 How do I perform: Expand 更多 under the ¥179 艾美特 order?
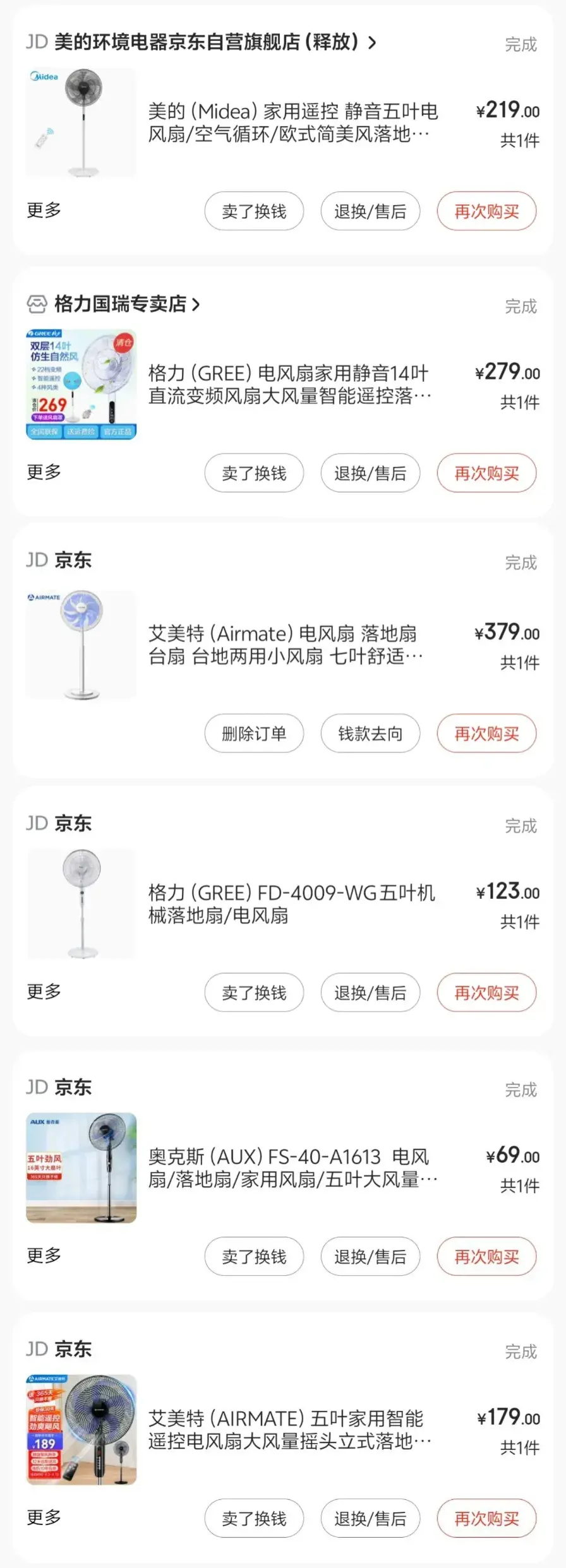click(44, 1518)
